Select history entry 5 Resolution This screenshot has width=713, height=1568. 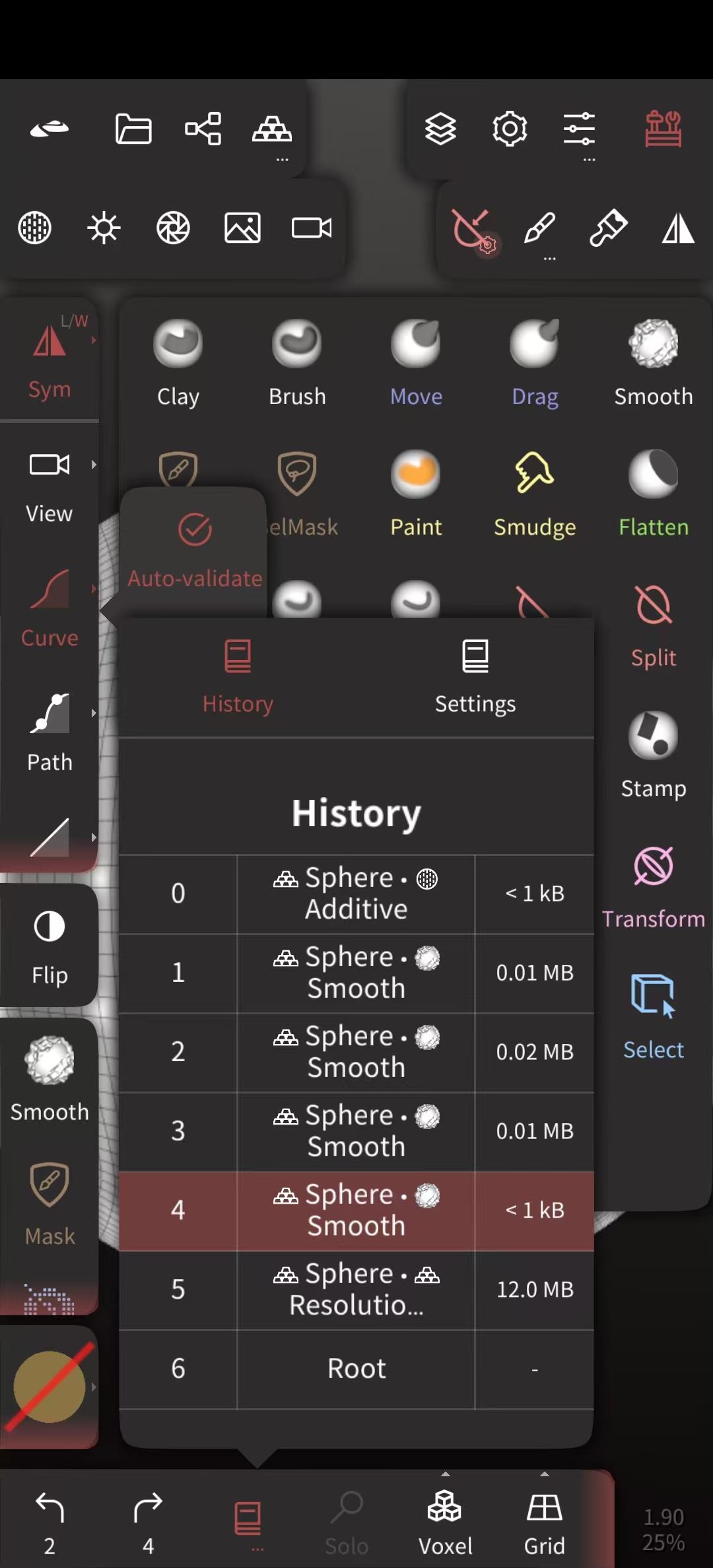[356, 1290]
